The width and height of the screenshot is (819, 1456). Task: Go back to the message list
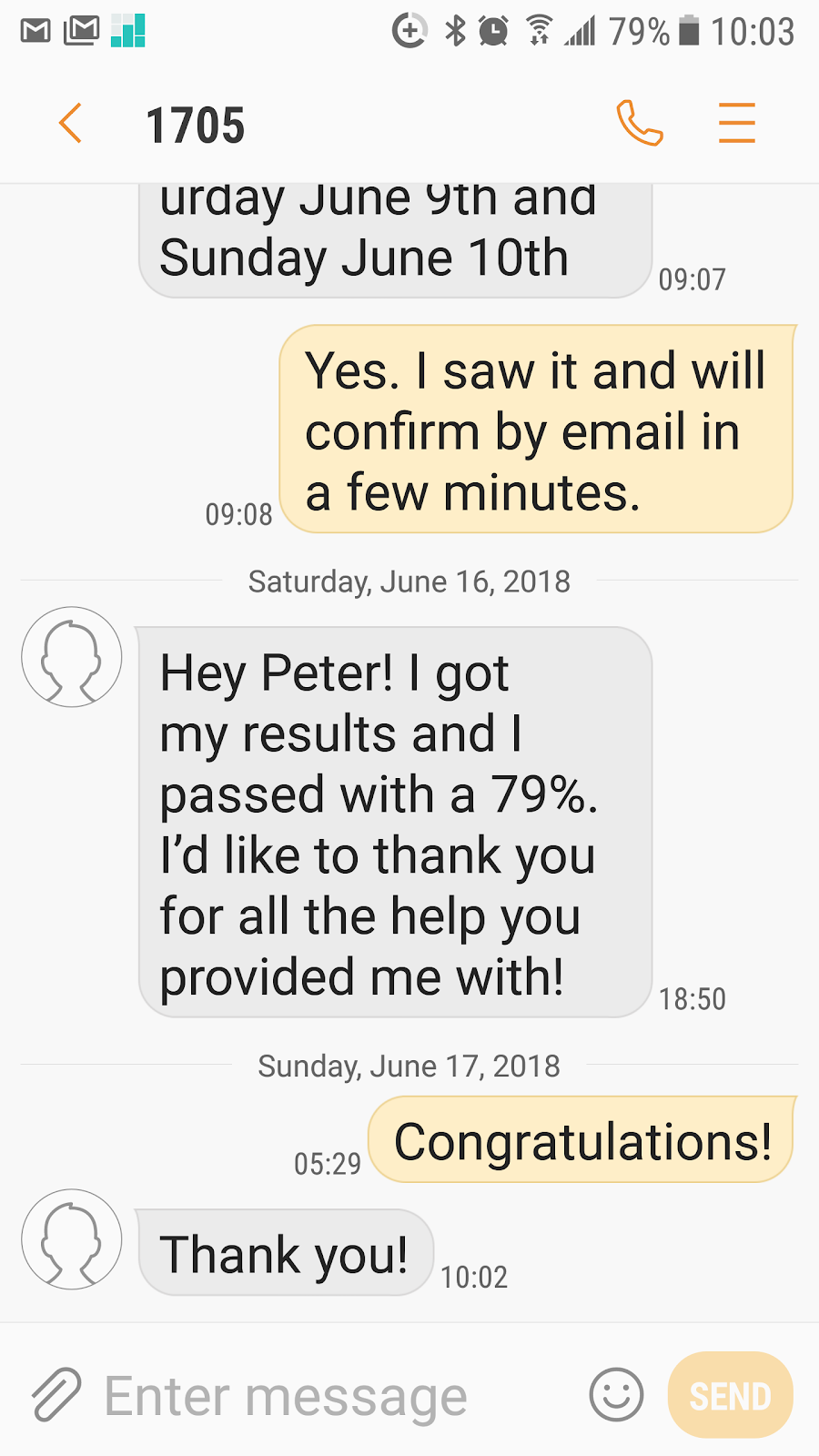click(71, 124)
